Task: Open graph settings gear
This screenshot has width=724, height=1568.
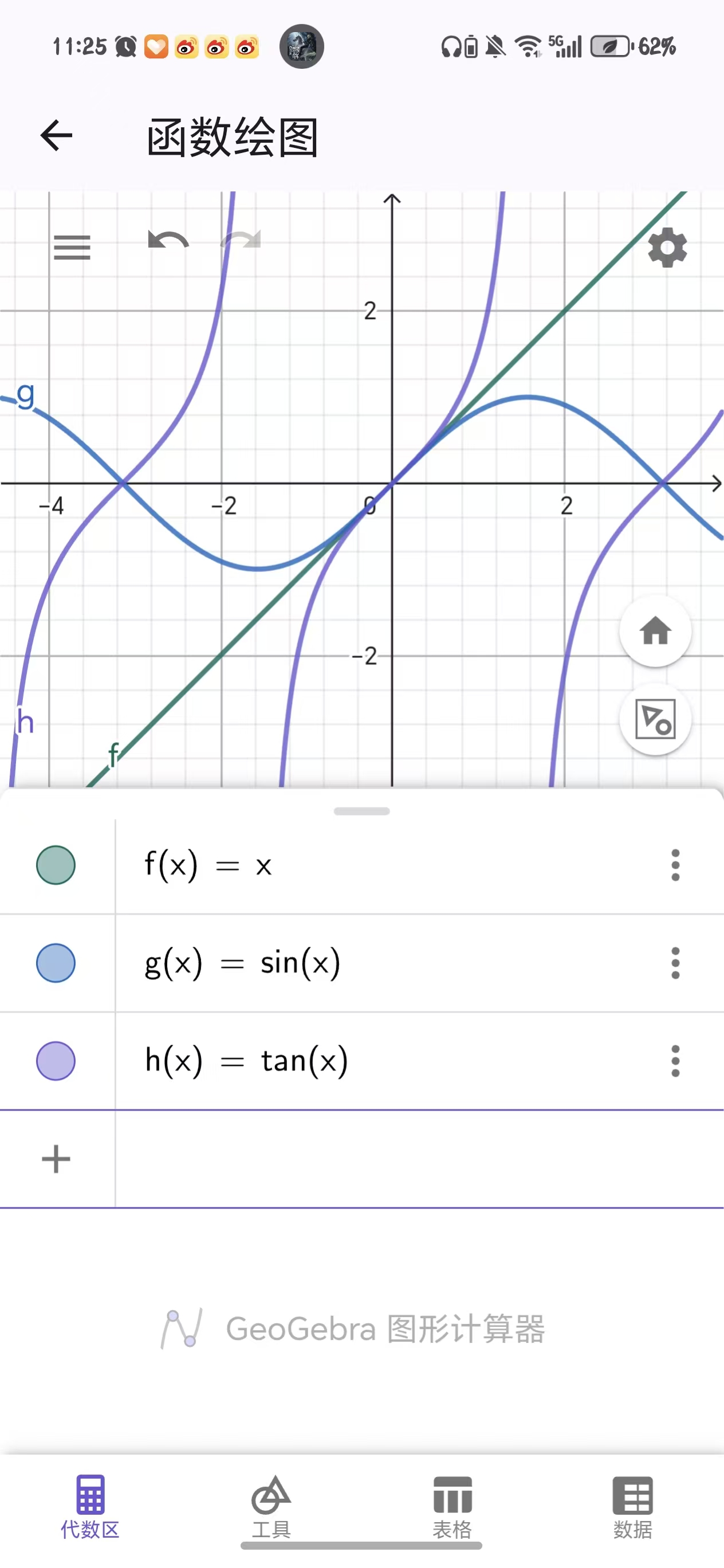Action: [667, 247]
